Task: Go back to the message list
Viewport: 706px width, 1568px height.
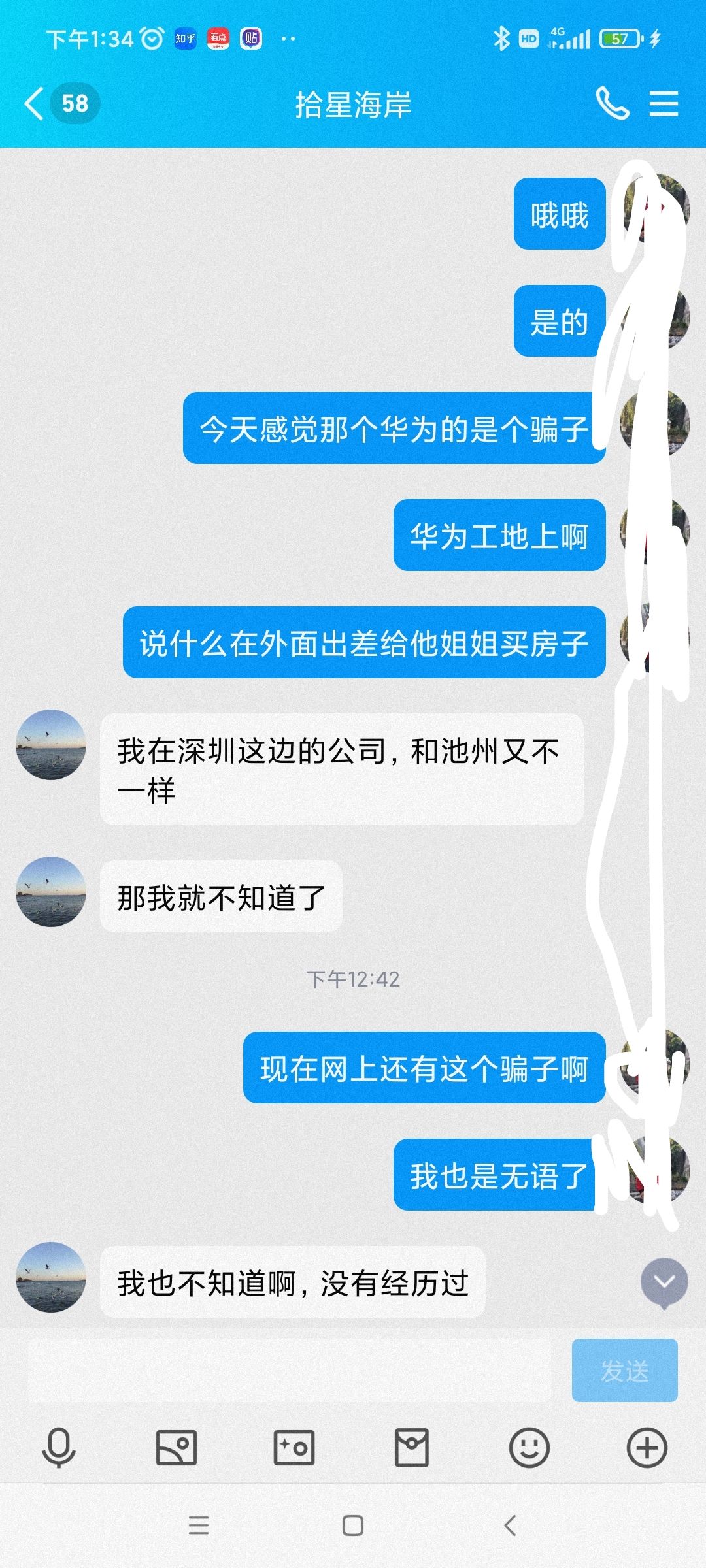Action: click(34, 103)
